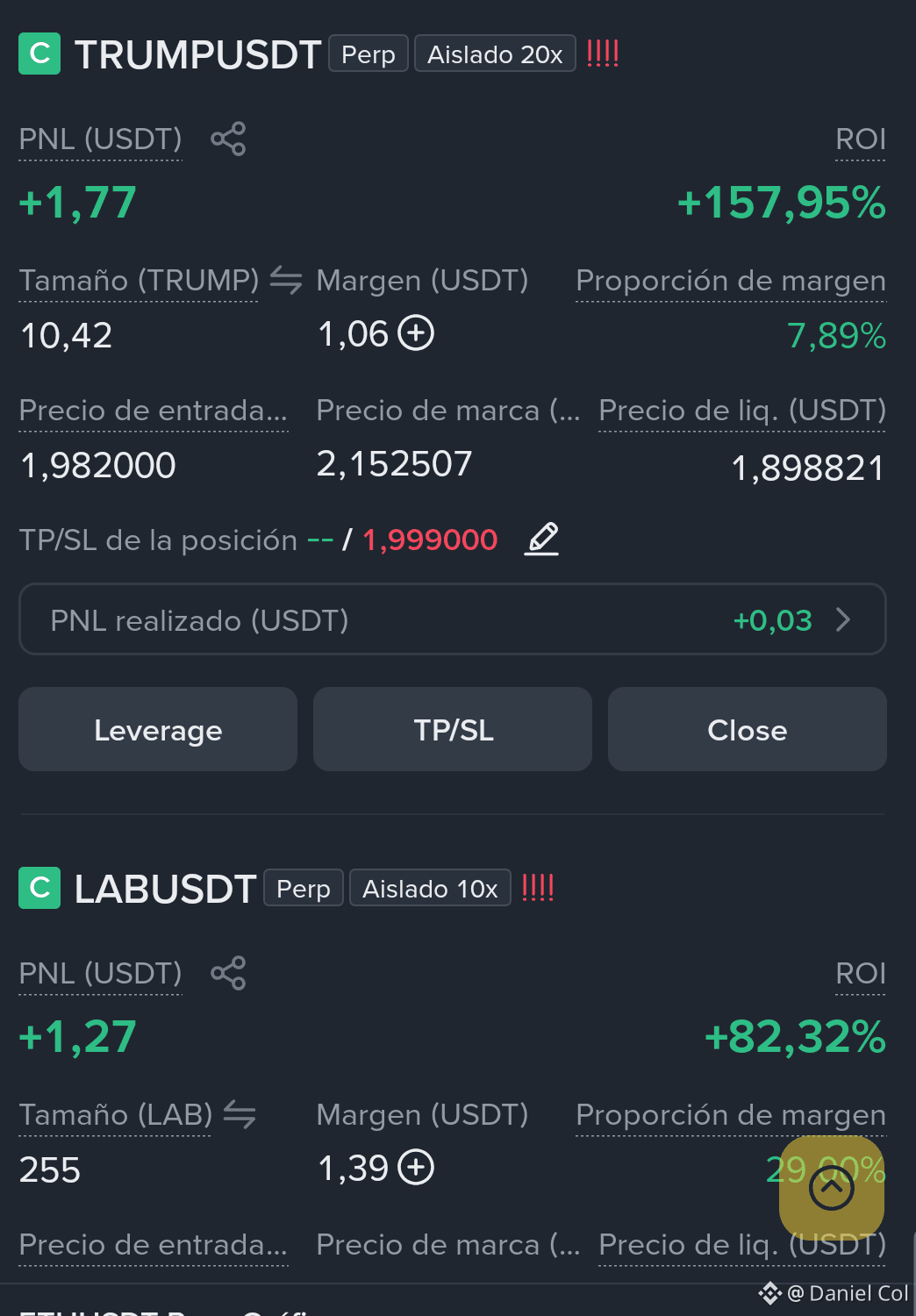The width and height of the screenshot is (916, 1316).
Task: Open the TRUMPUSDT pair title
Action: coord(197,54)
